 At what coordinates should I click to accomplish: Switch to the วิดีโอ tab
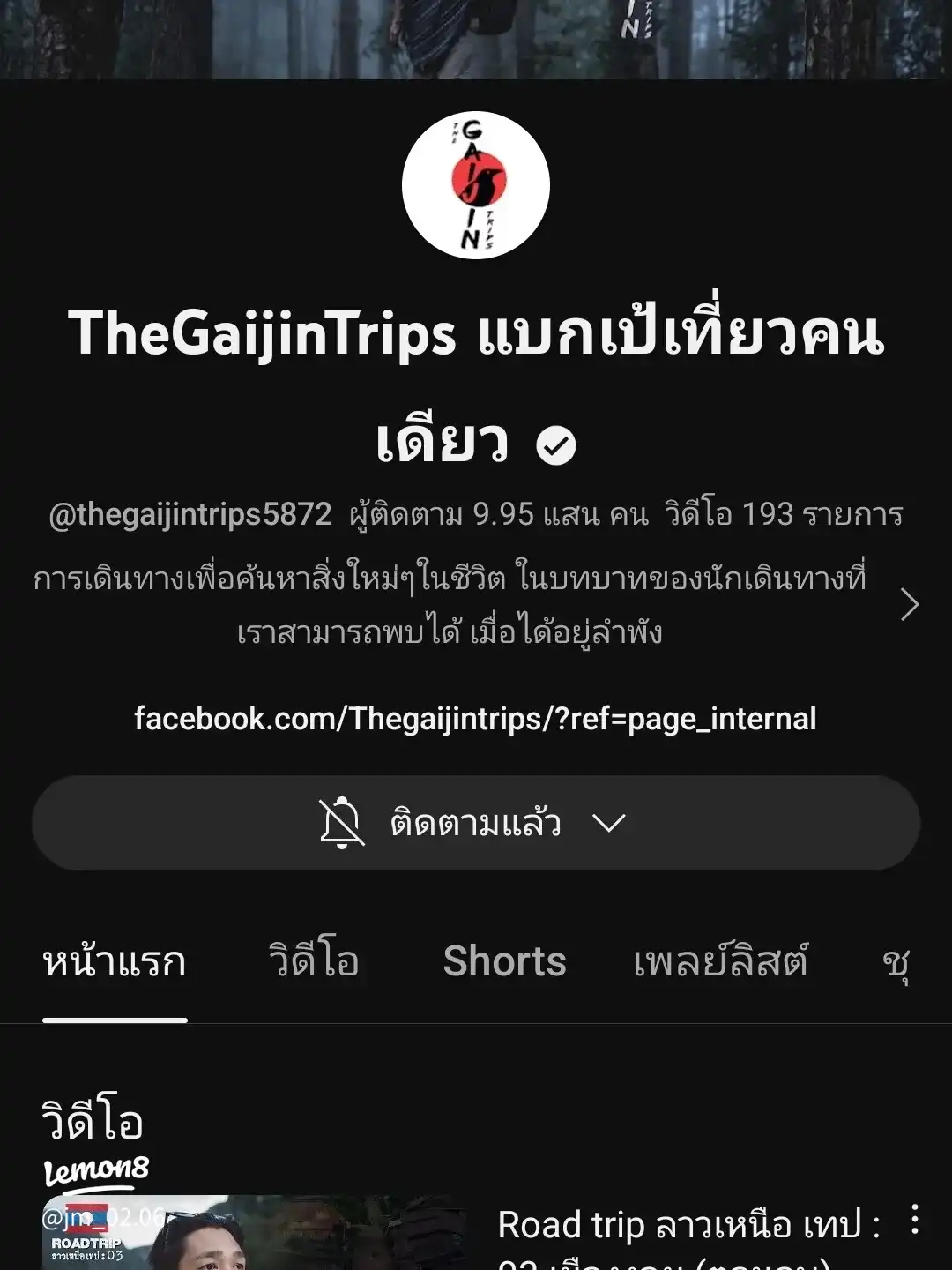click(313, 961)
